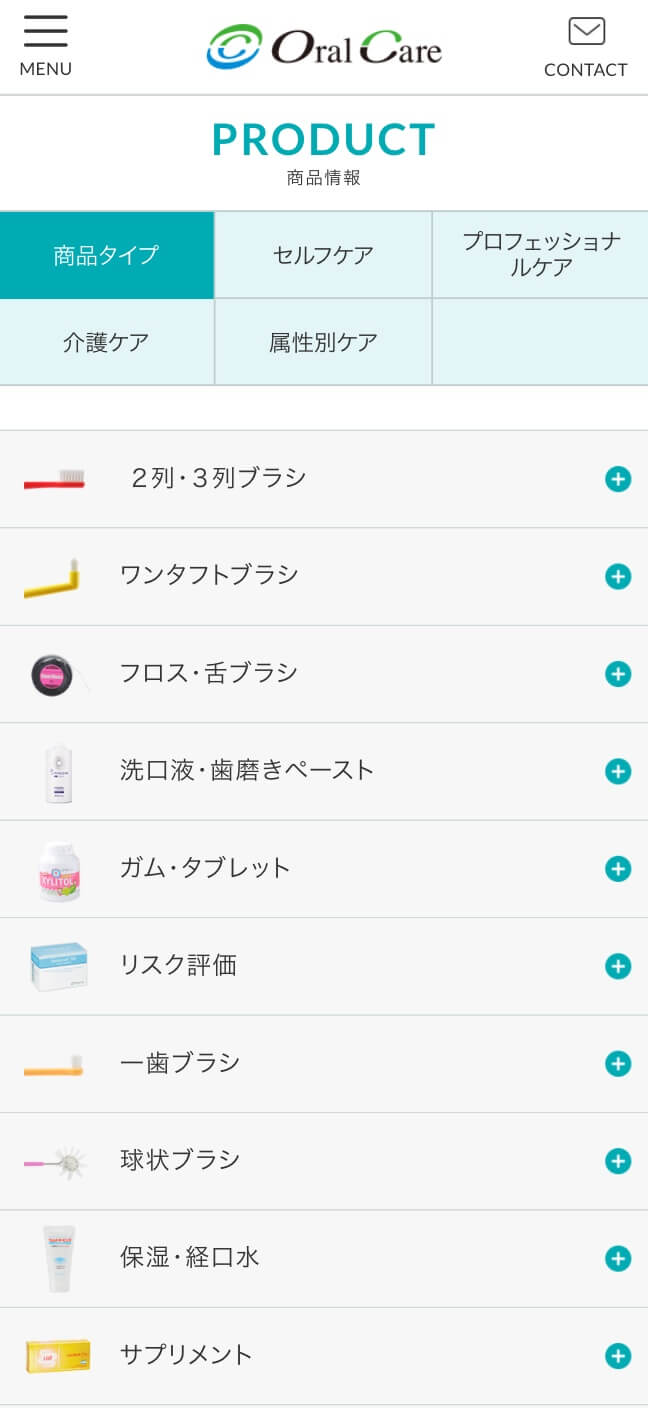Image resolution: width=648 pixels, height=1408 pixels.
Task: Switch to the セルフケア tab
Action: click(323, 255)
